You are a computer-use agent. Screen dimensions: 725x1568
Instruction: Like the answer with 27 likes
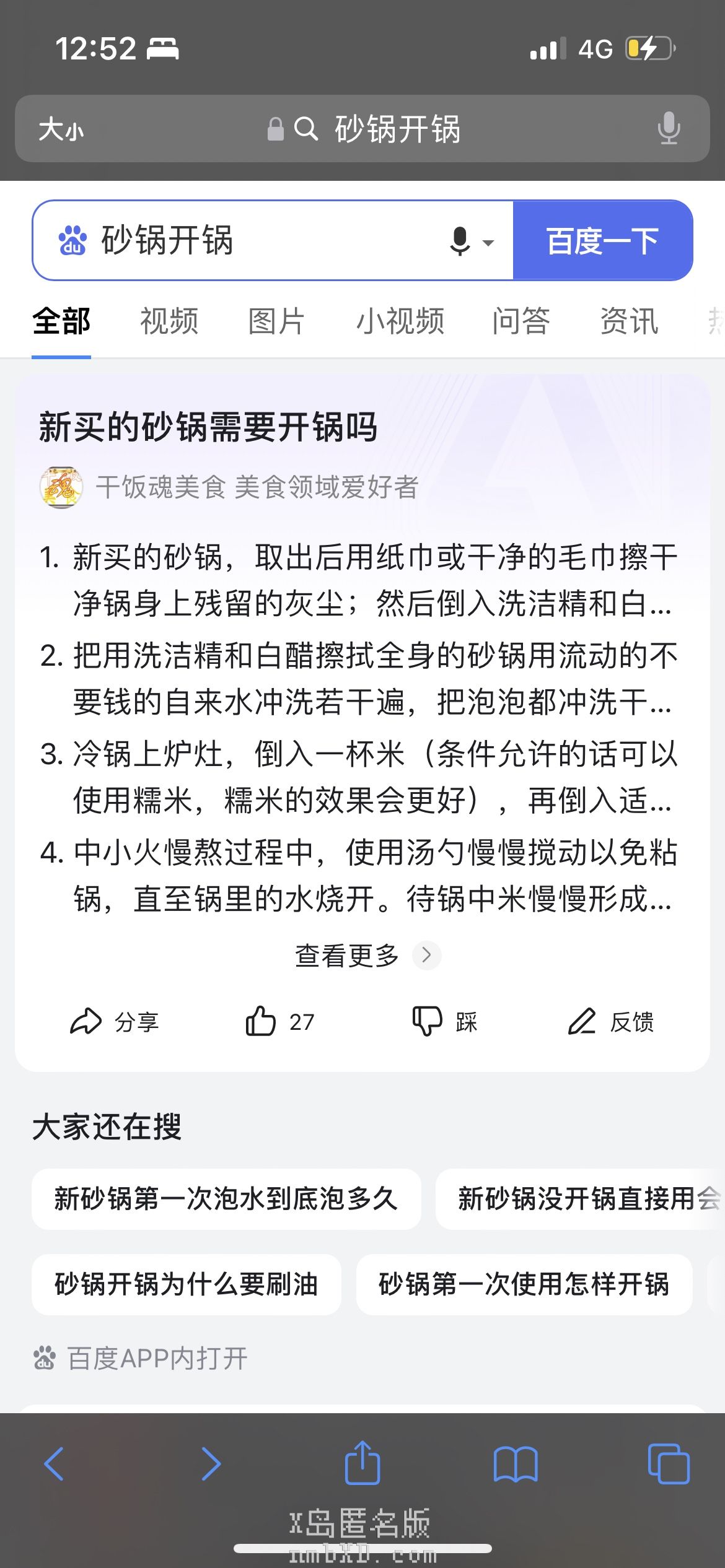tap(279, 1022)
